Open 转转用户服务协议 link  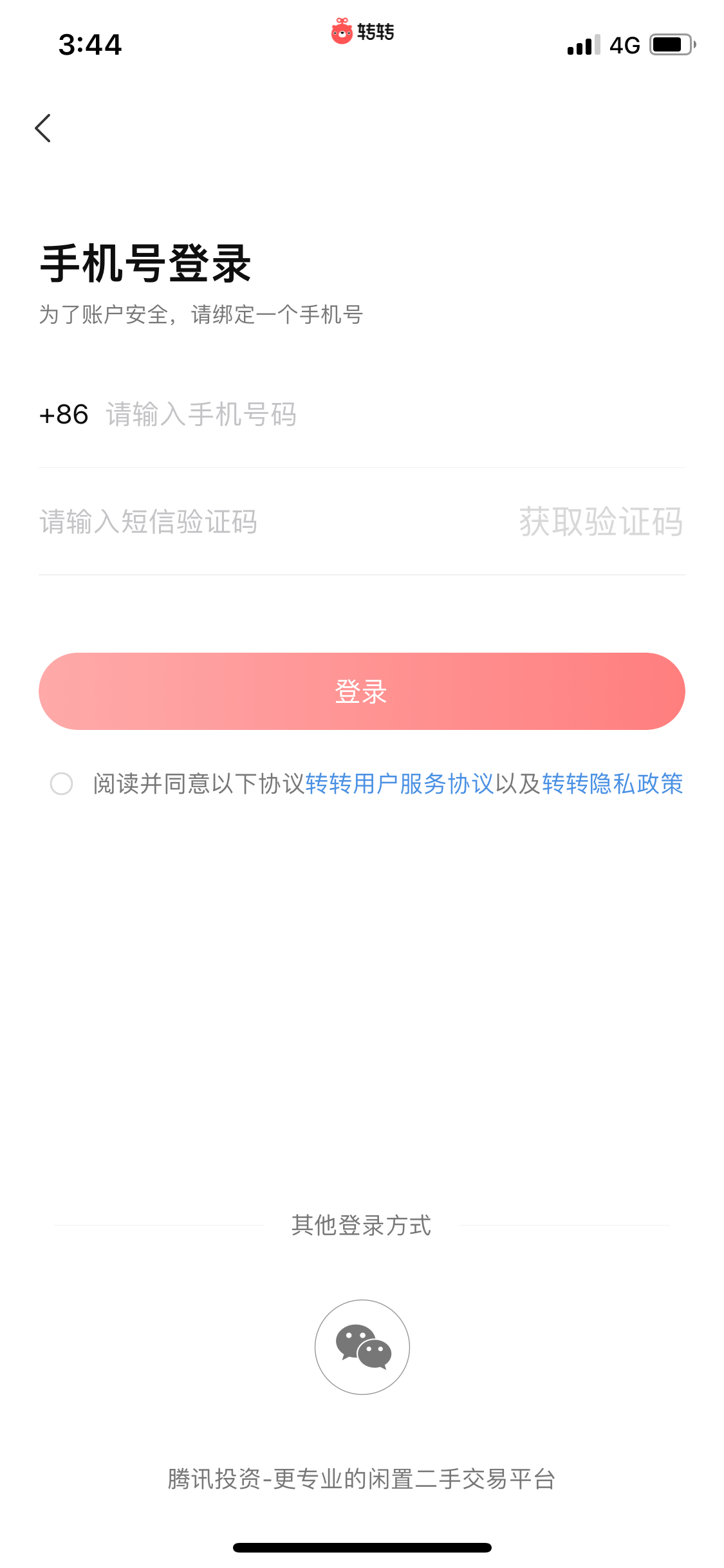pos(400,784)
